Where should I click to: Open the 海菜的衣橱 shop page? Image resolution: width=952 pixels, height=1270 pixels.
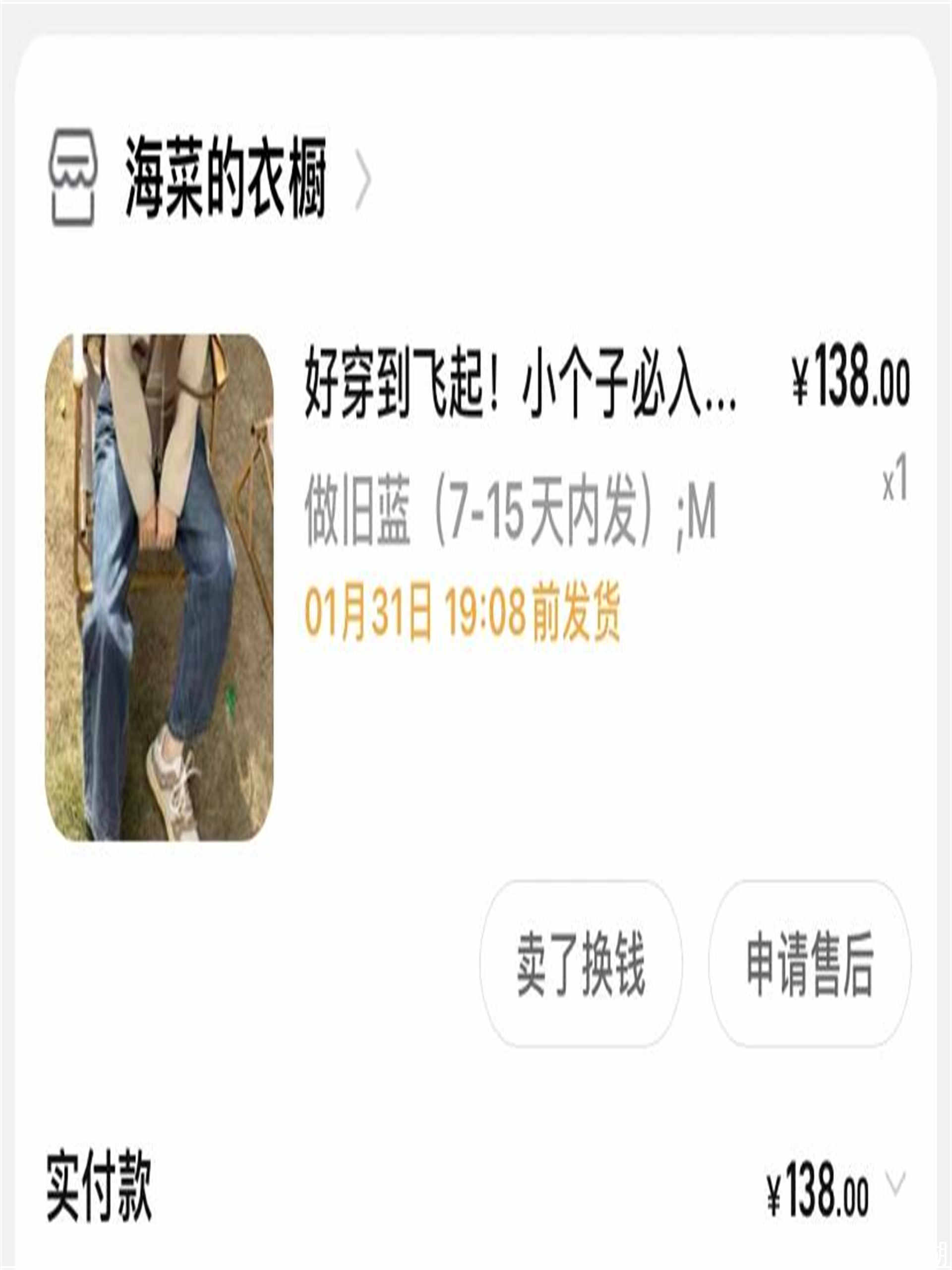225,179
